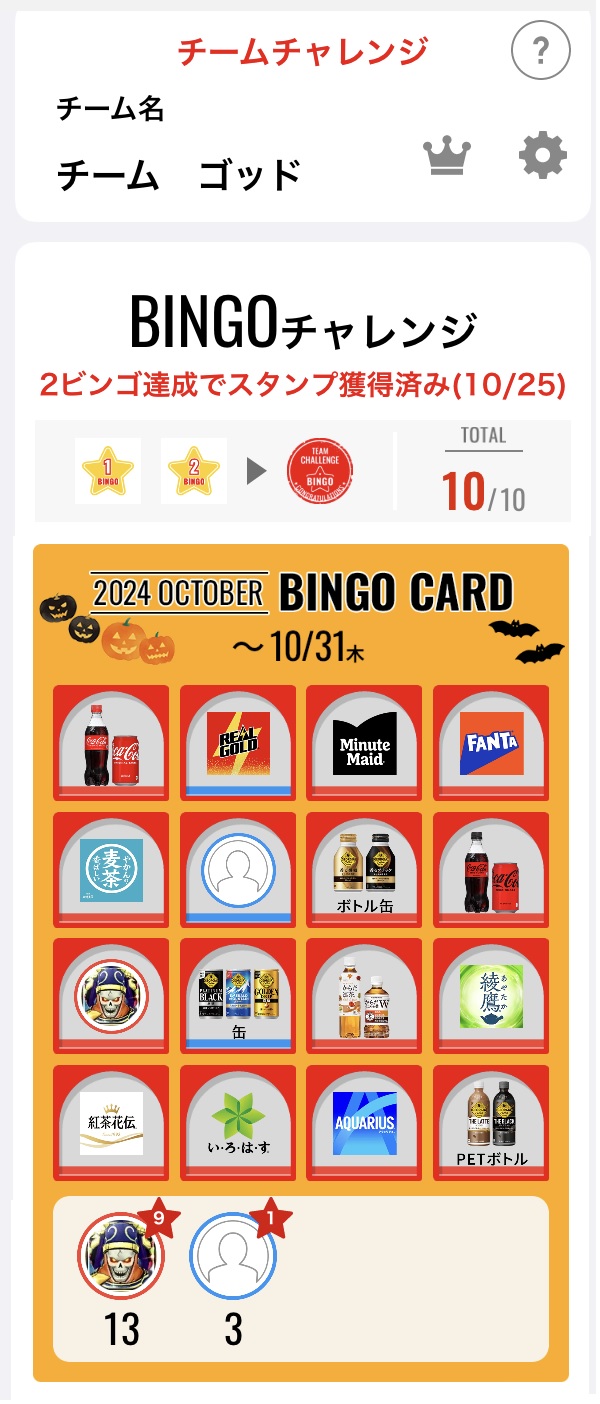Open the help question mark icon
The height and width of the screenshot is (1404, 600).
(540, 50)
